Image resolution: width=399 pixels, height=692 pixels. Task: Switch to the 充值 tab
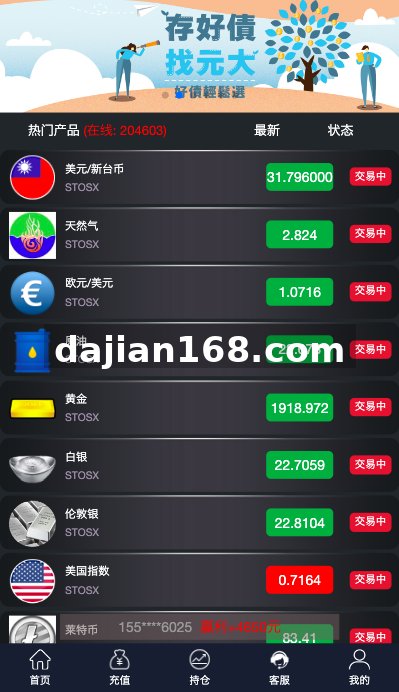tap(120, 667)
